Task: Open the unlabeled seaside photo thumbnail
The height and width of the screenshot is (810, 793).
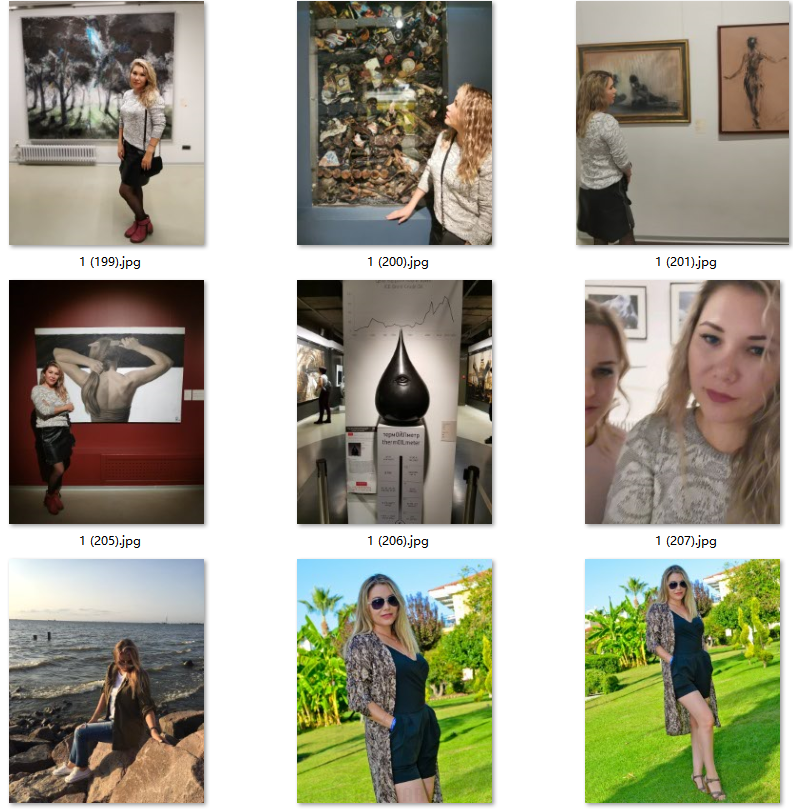Action: [x=106, y=681]
